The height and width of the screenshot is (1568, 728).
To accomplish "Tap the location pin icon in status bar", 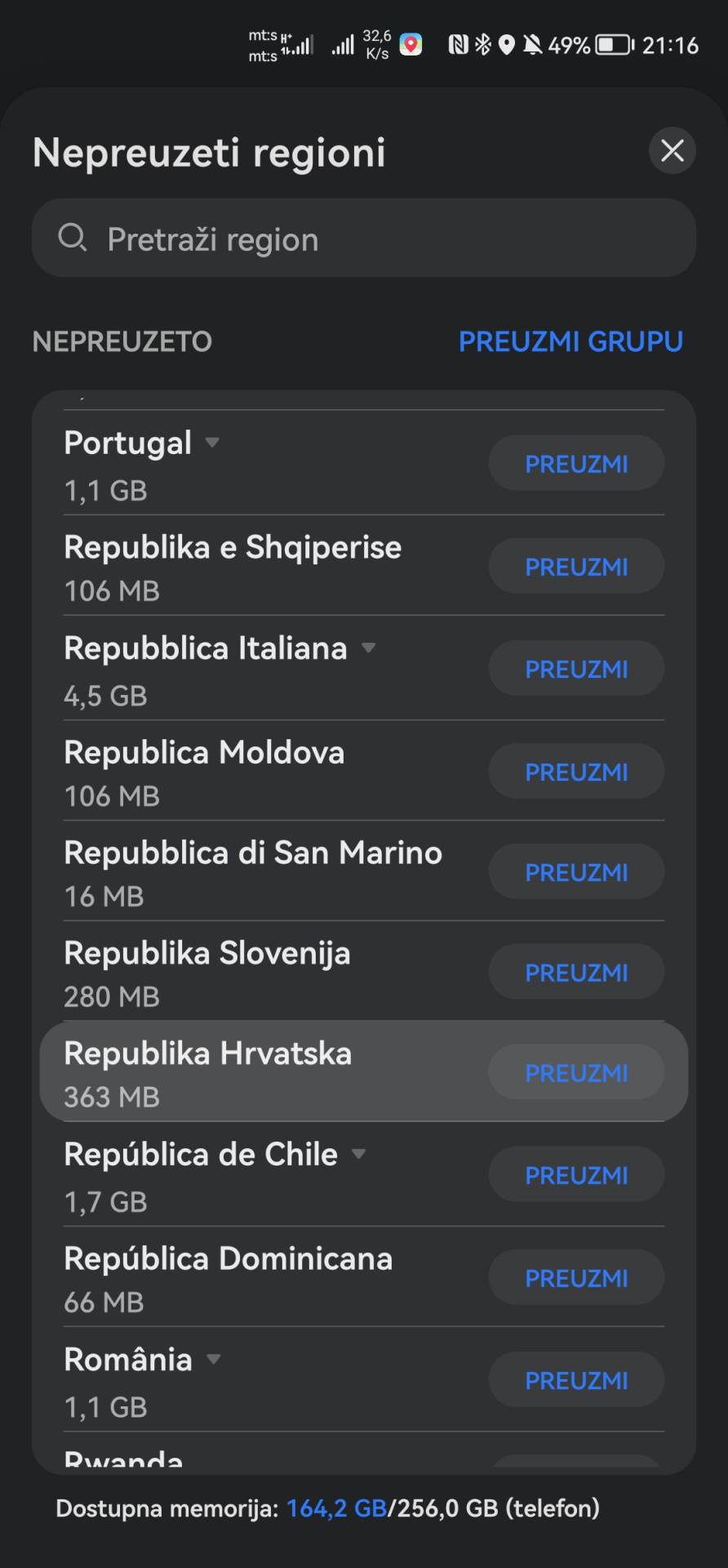I will [506, 45].
